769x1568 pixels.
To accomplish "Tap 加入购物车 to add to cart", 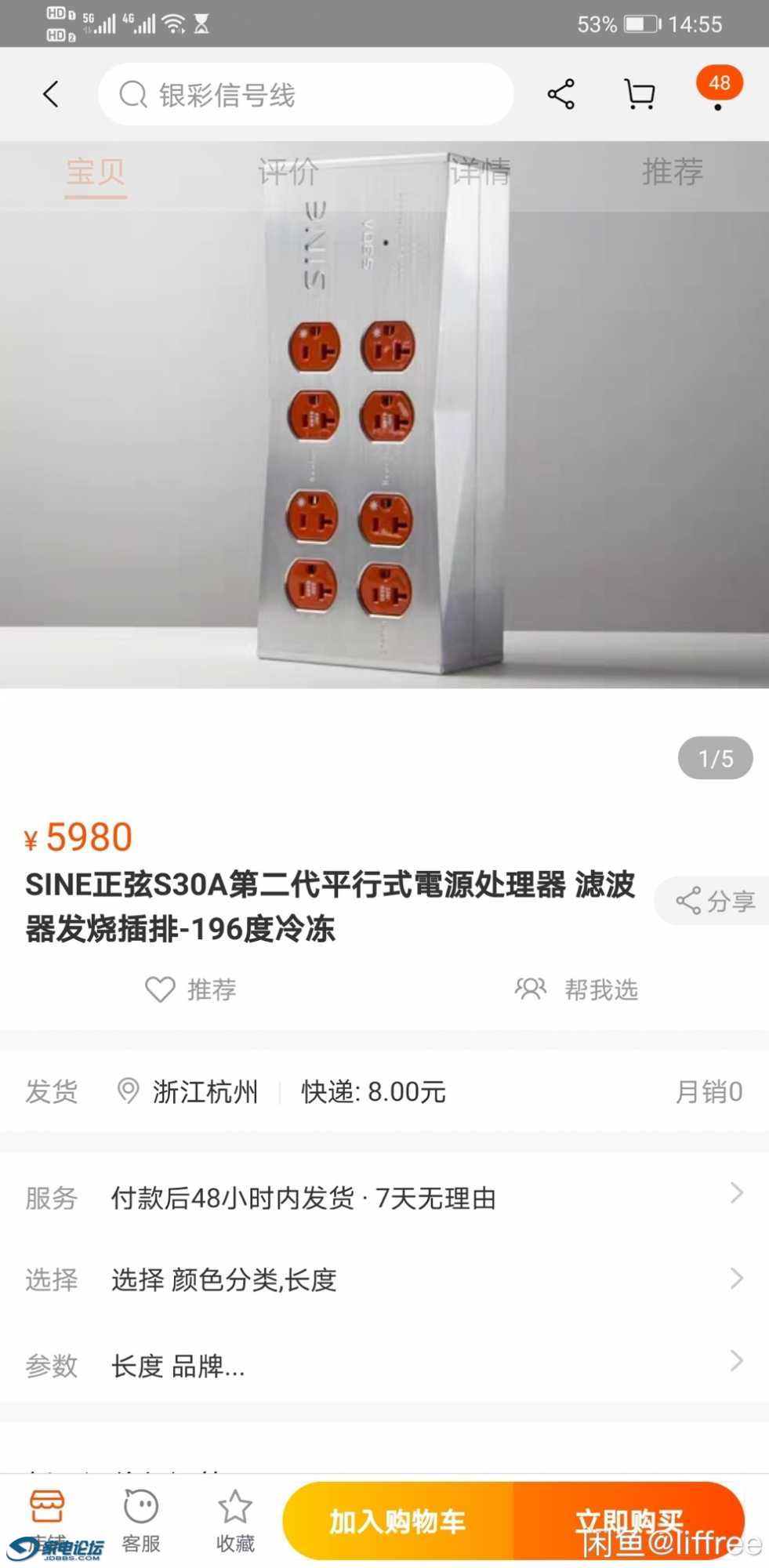I will click(x=397, y=1521).
